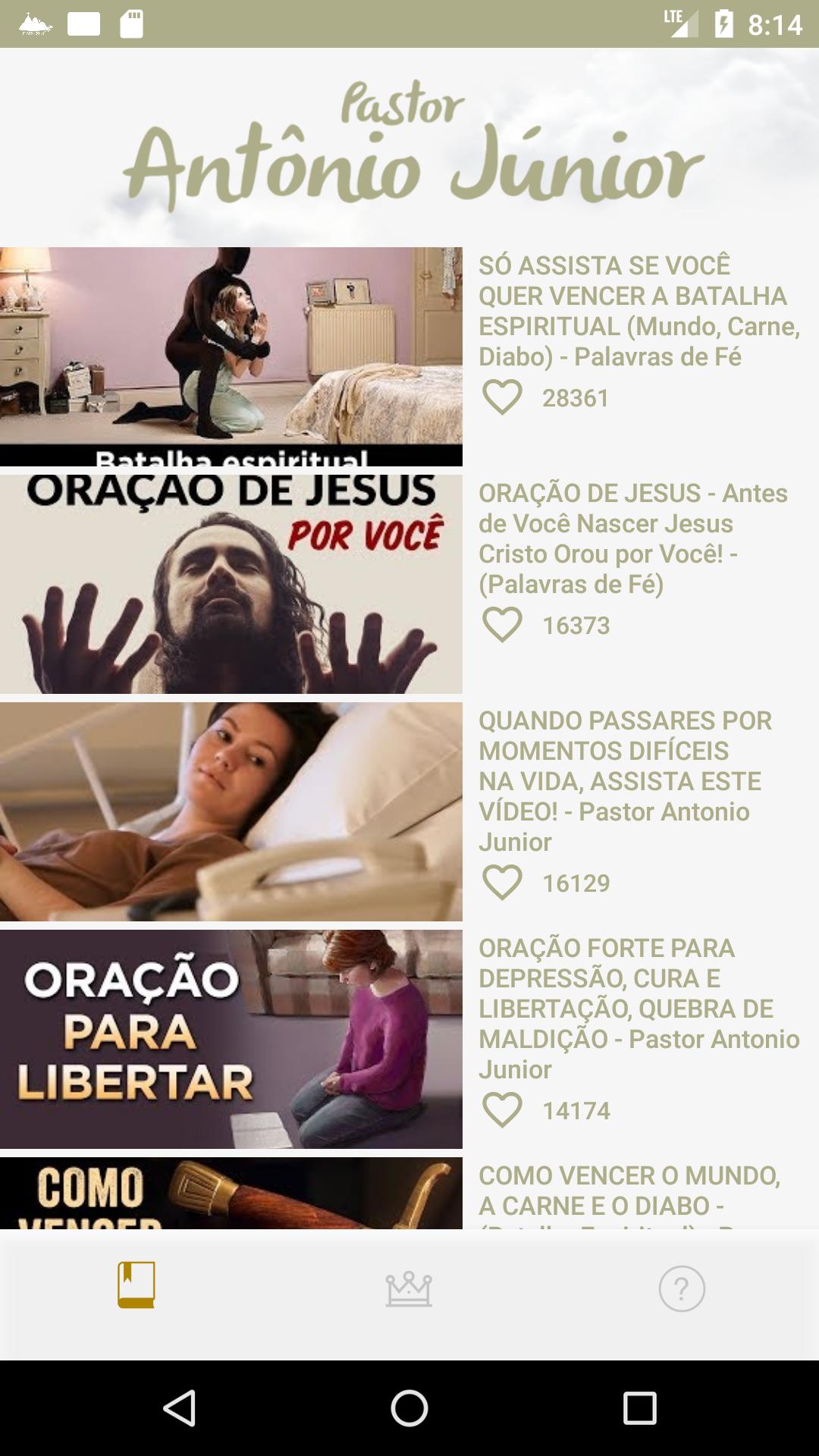The height and width of the screenshot is (1456, 819).
Task: Open the Batalha Espiritual video thumbnail
Action: click(231, 356)
